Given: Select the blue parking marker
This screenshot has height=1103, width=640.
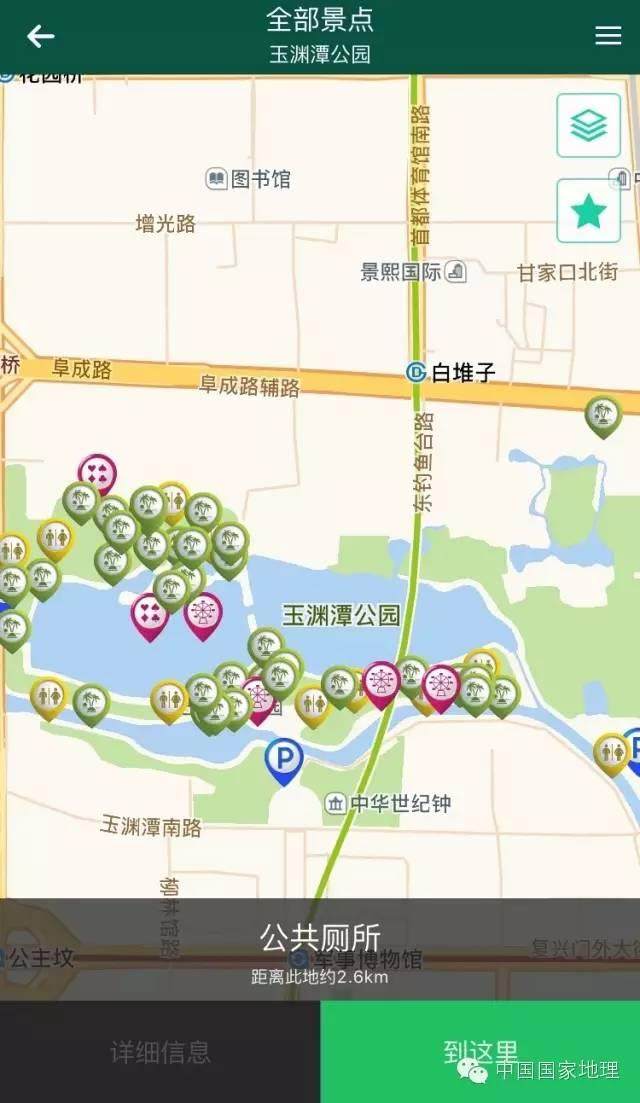Looking at the screenshot, I should 284,760.
